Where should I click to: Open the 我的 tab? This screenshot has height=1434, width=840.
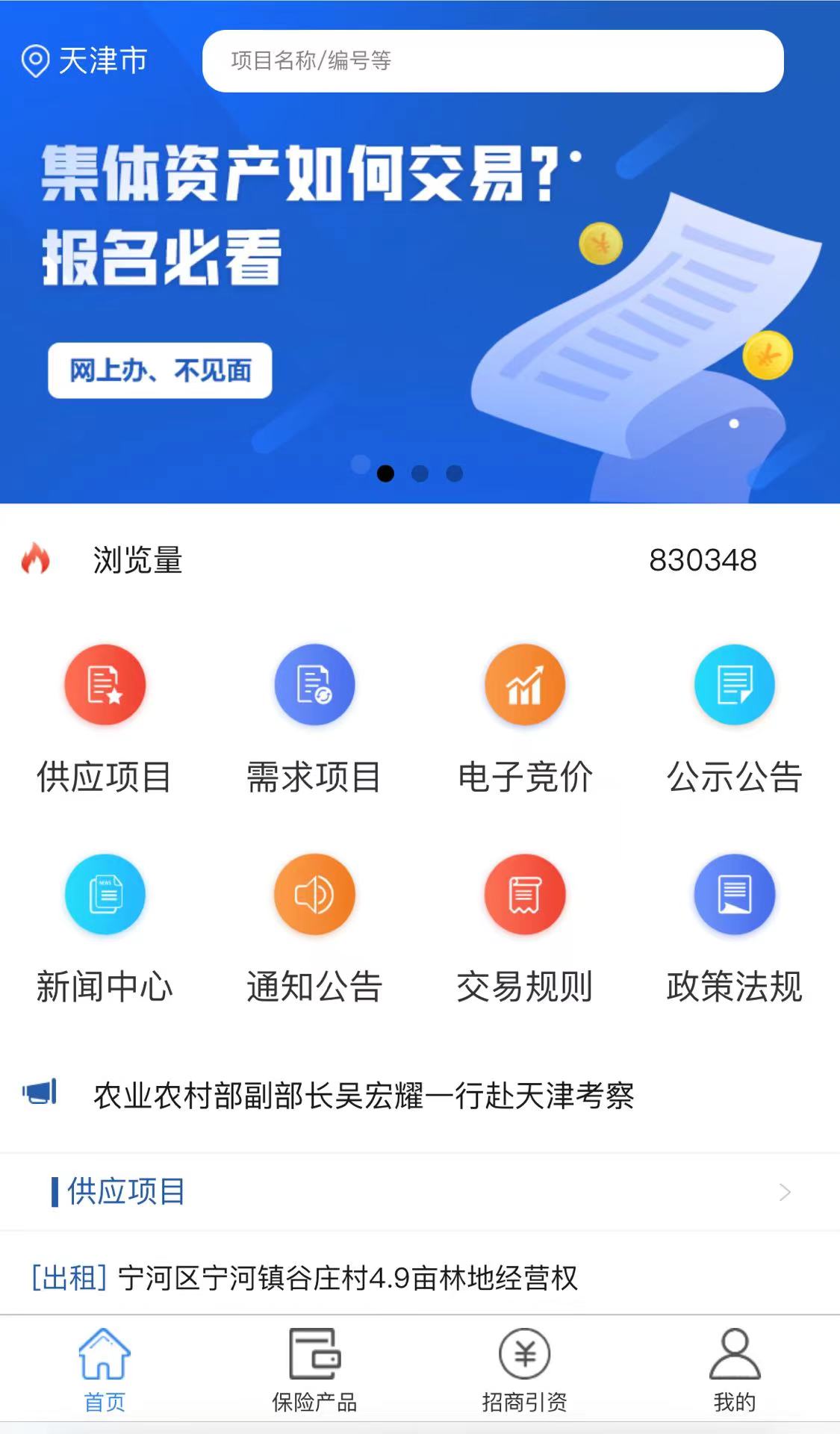734,1370
